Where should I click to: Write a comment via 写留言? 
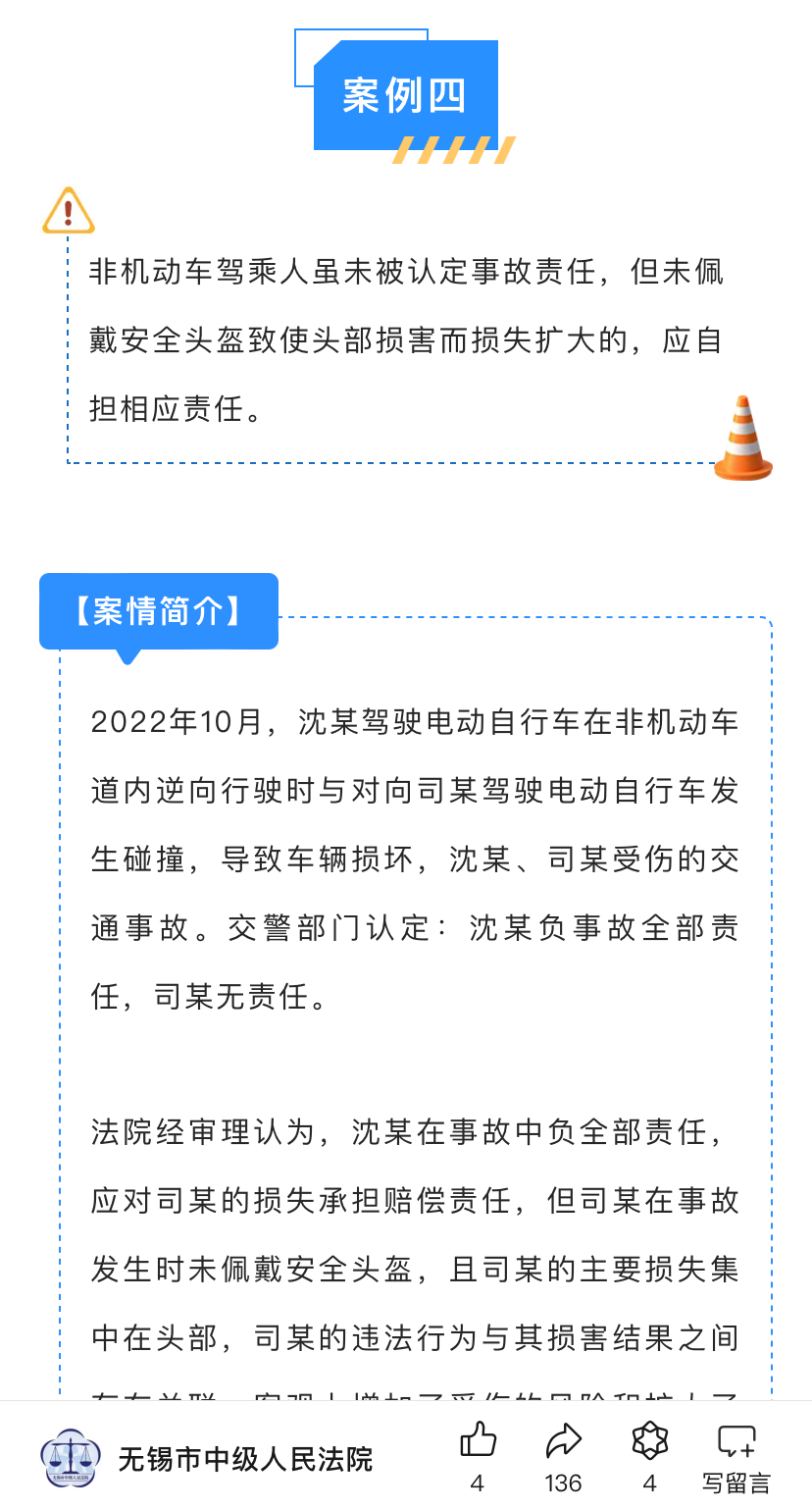pyautogui.click(x=736, y=1444)
